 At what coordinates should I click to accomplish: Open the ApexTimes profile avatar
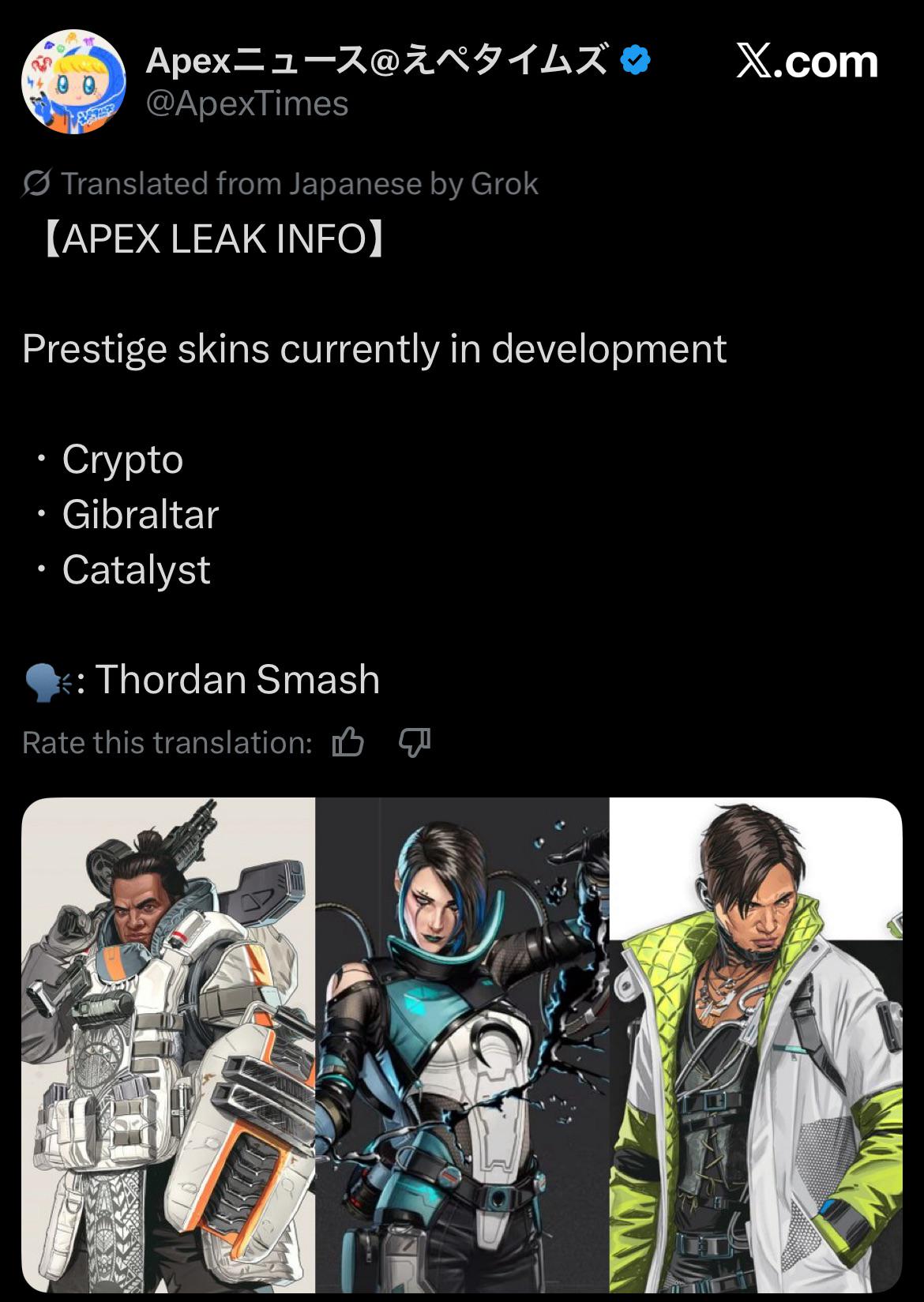[73, 82]
